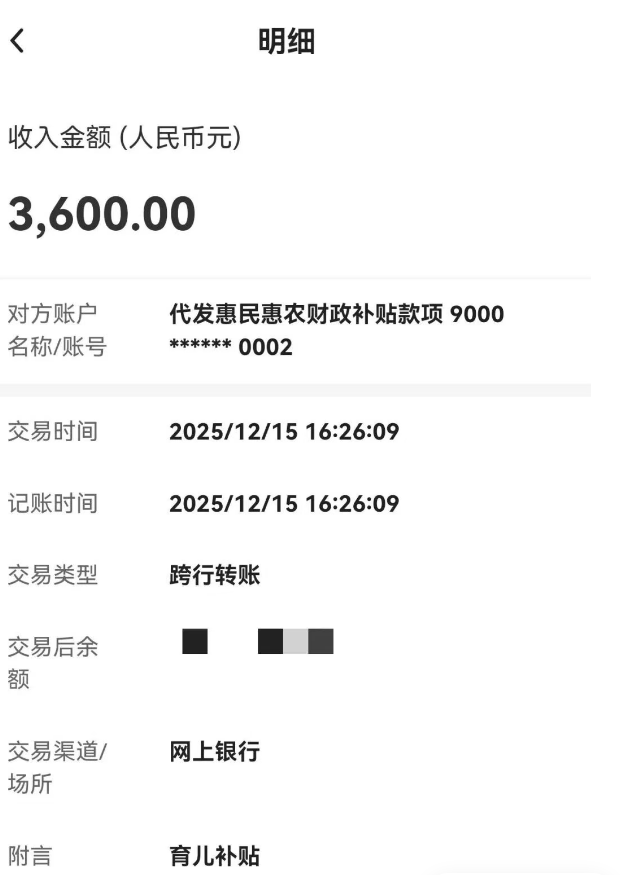This screenshot has width=642, height=875.
Task: Go back from the 明细 page
Action: point(16,41)
